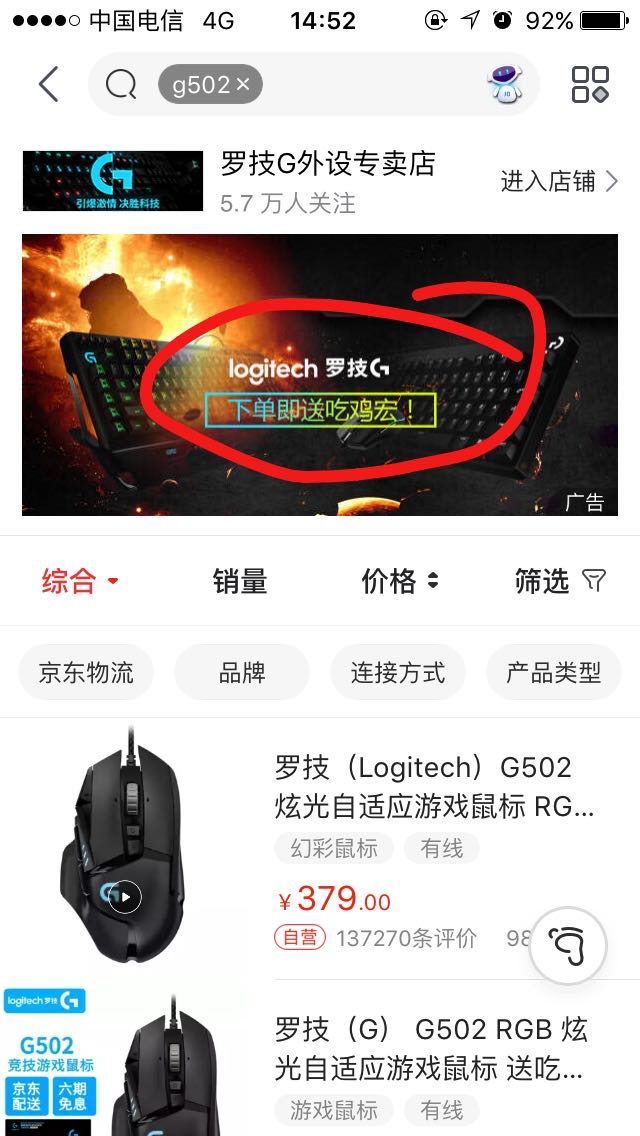
Task: Open the 罗技（G）G502 RGB 送吃… listing
Action: pos(320,1058)
